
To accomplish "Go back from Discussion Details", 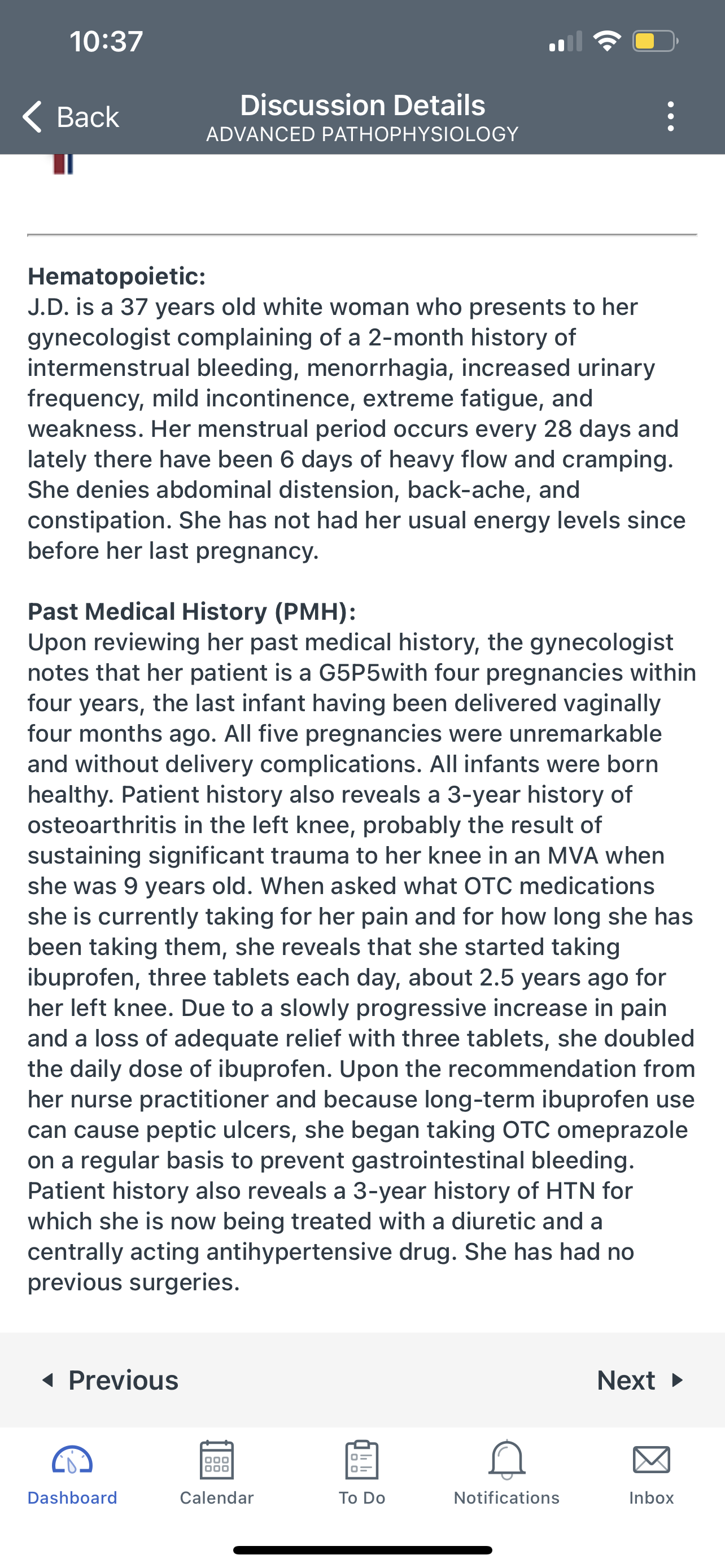I will pyautogui.click(x=70, y=116).
